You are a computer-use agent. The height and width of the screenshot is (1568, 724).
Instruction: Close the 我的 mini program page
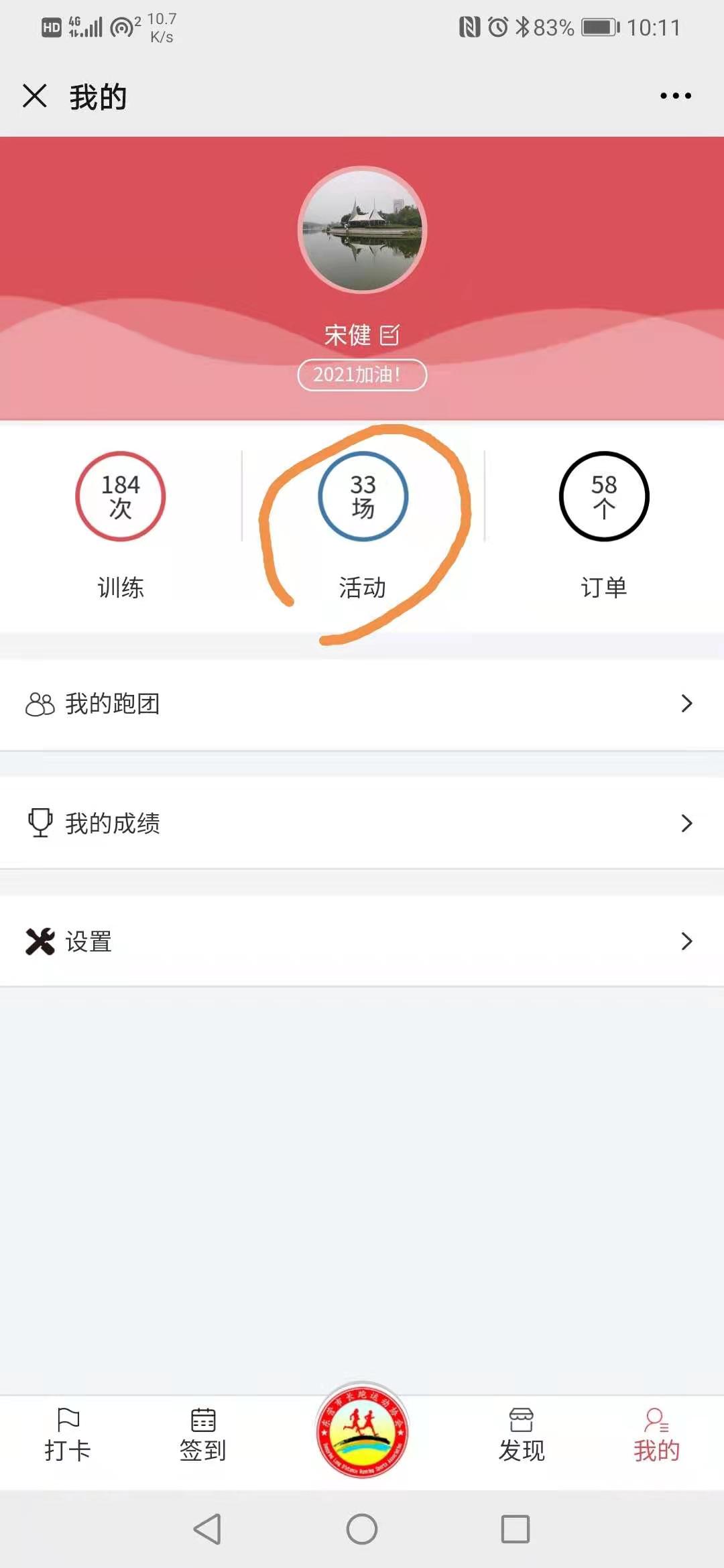coord(35,96)
